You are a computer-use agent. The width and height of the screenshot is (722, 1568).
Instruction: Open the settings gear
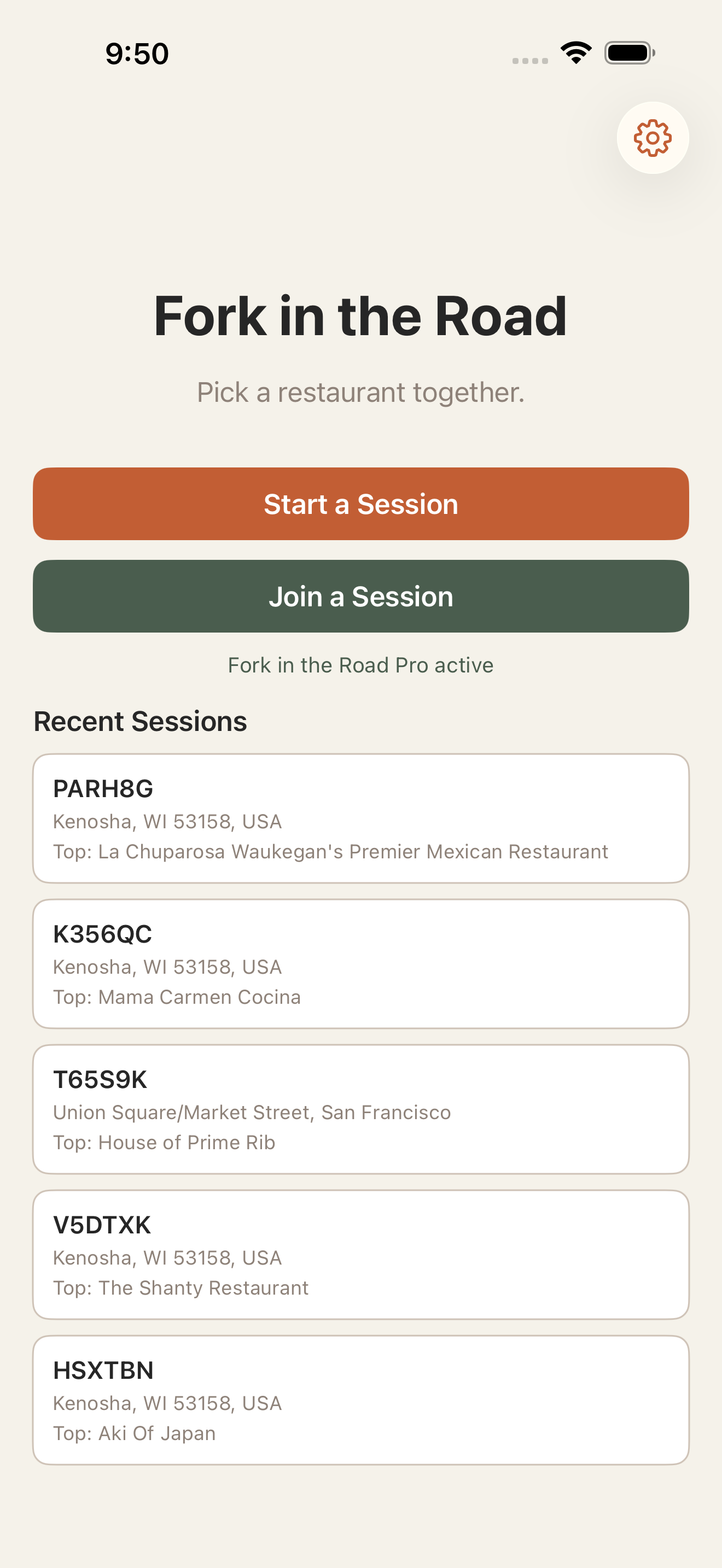(x=653, y=138)
